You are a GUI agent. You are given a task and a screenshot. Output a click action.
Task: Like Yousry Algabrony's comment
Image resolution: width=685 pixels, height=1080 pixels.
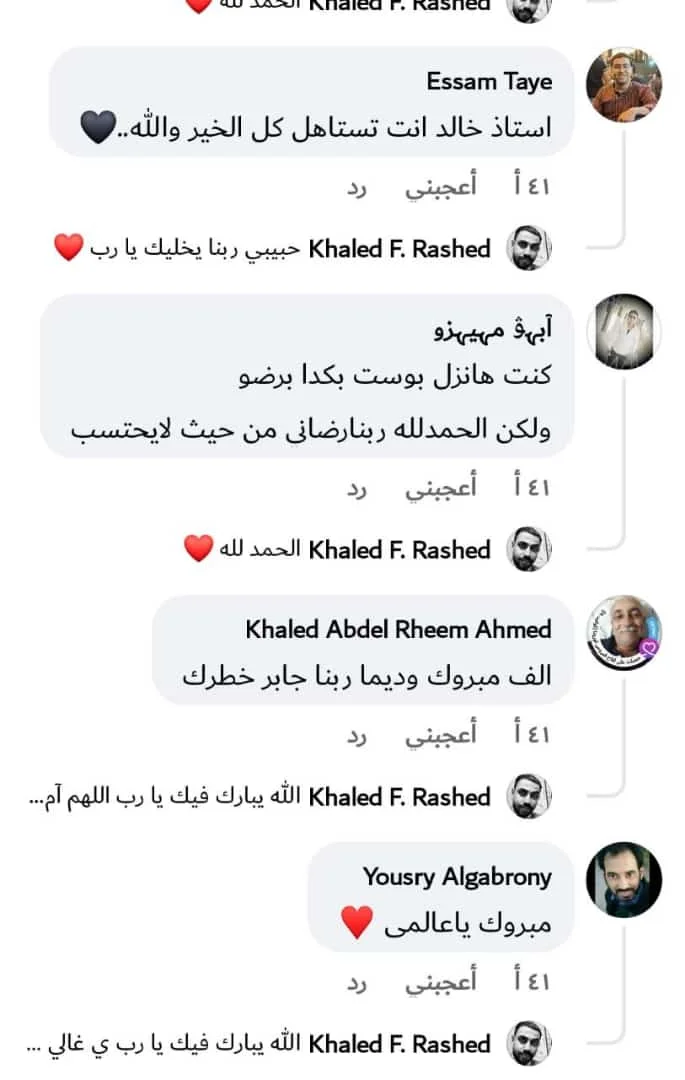pos(440,983)
